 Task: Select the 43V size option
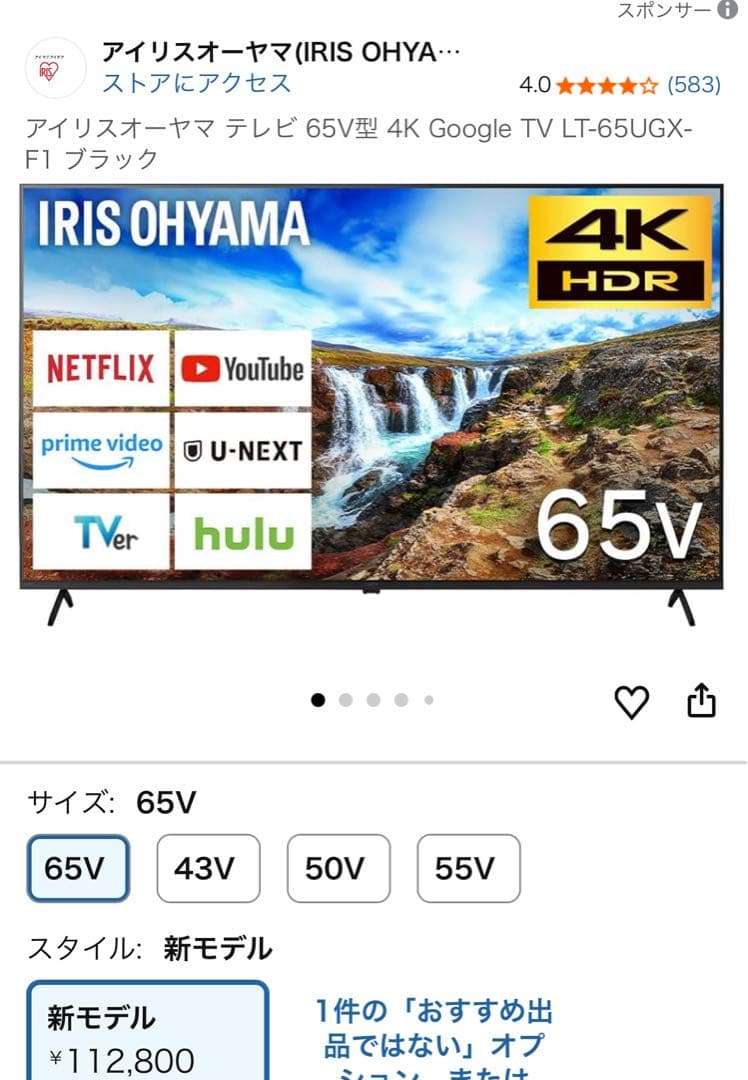point(206,868)
